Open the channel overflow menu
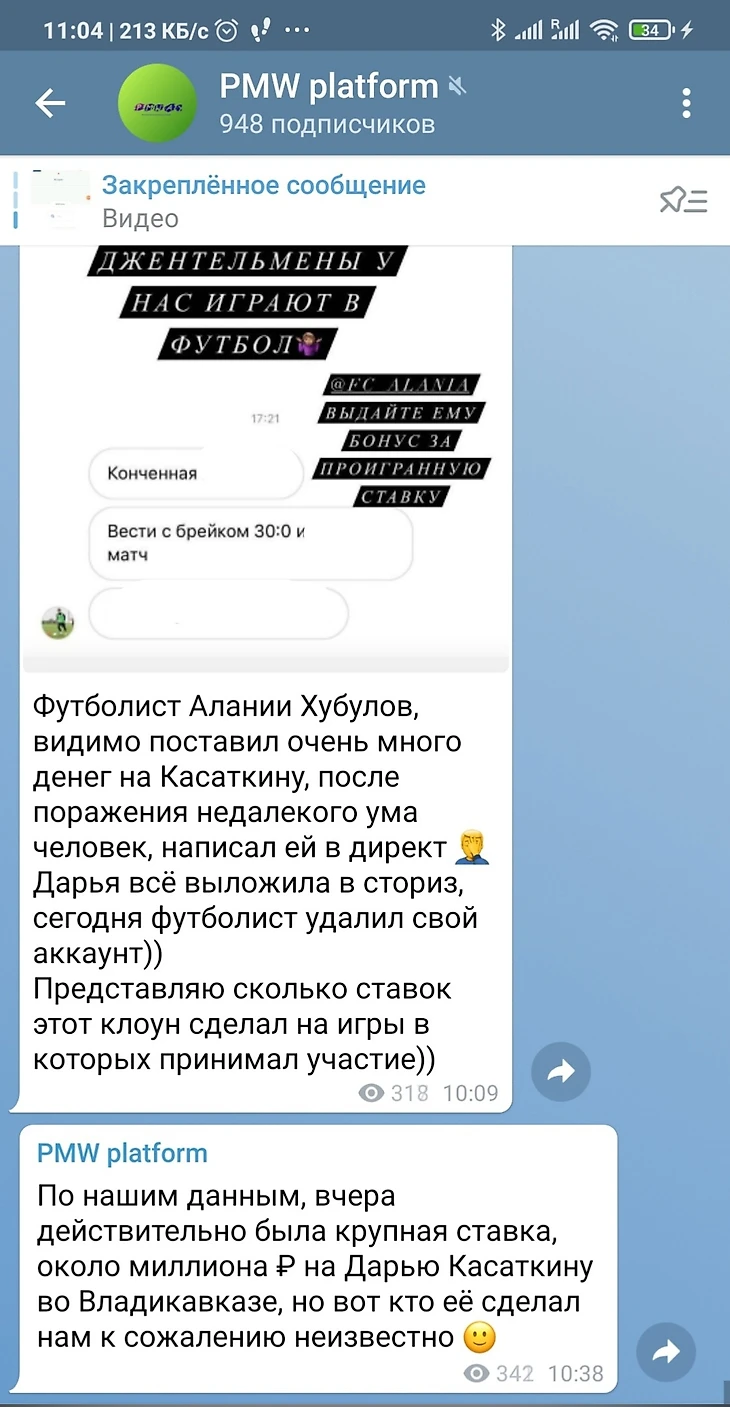Viewport: 730px width, 1407px height. [686, 103]
